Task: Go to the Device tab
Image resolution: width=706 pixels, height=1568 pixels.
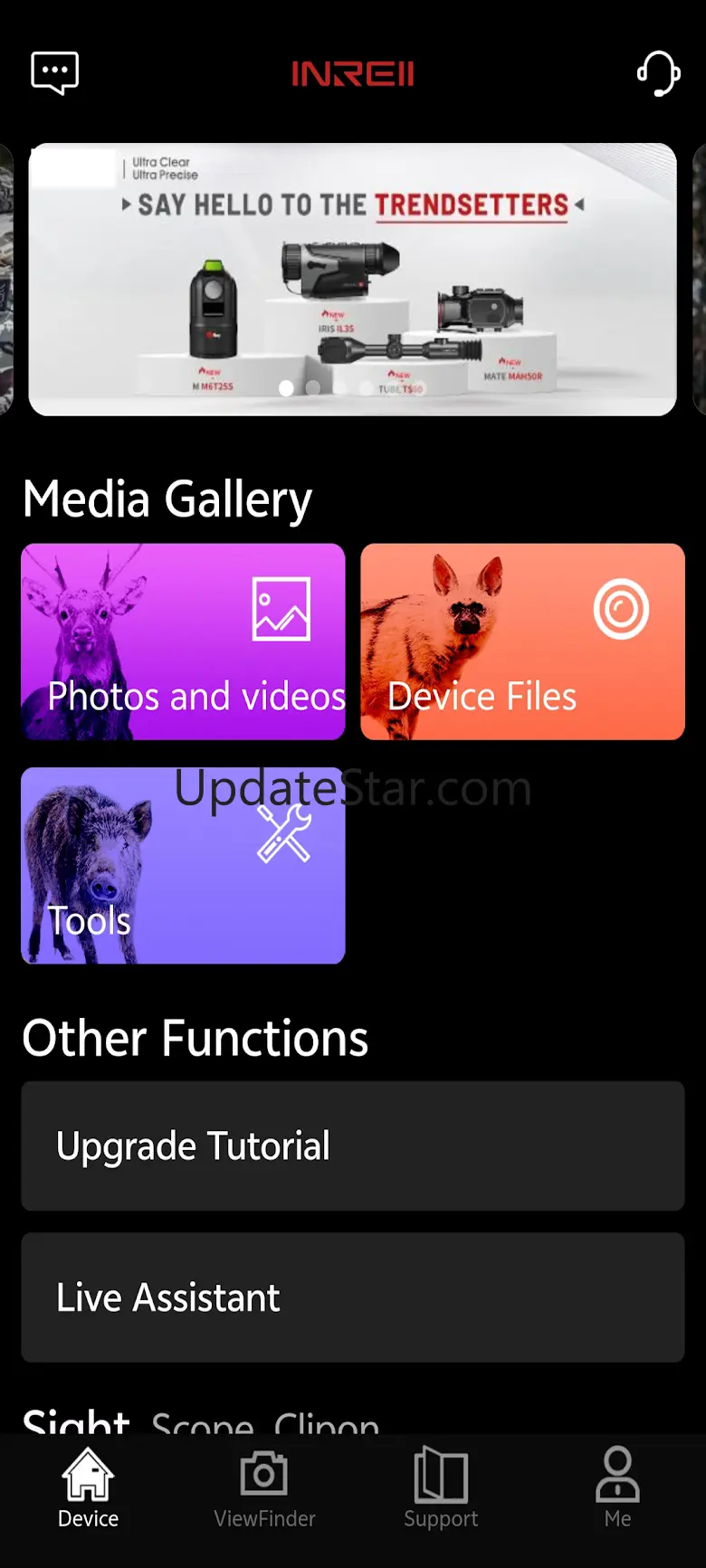Action: [x=88, y=1488]
